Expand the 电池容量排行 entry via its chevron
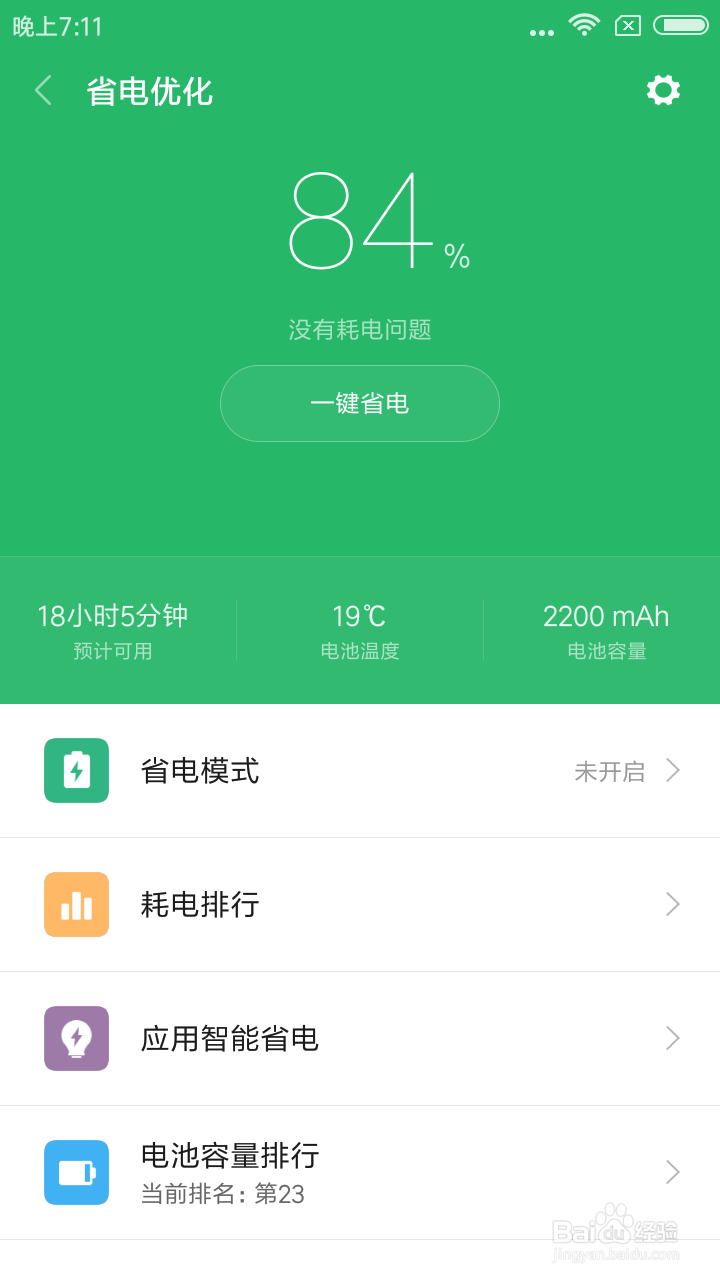720x1280 pixels. tap(672, 1172)
